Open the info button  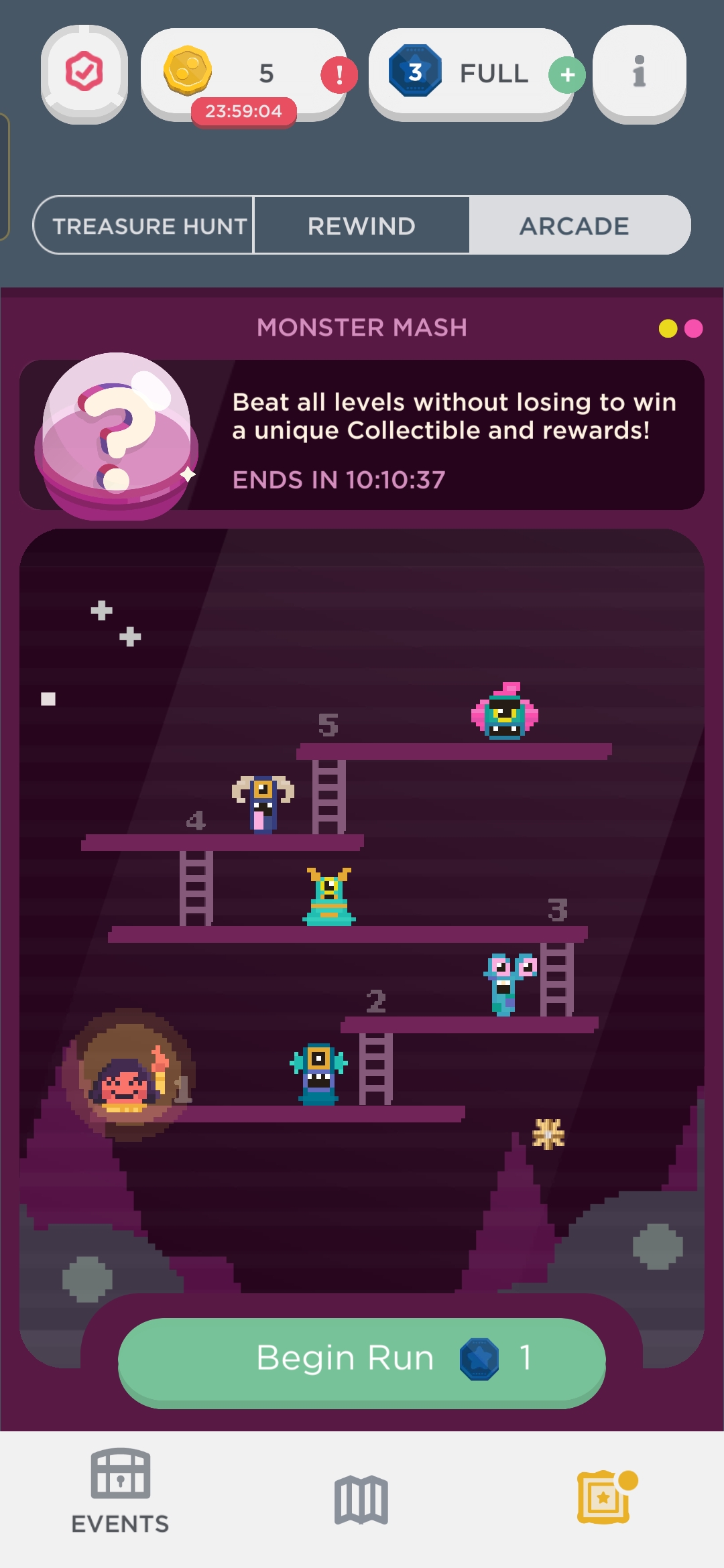pyautogui.click(x=639, y=74)
